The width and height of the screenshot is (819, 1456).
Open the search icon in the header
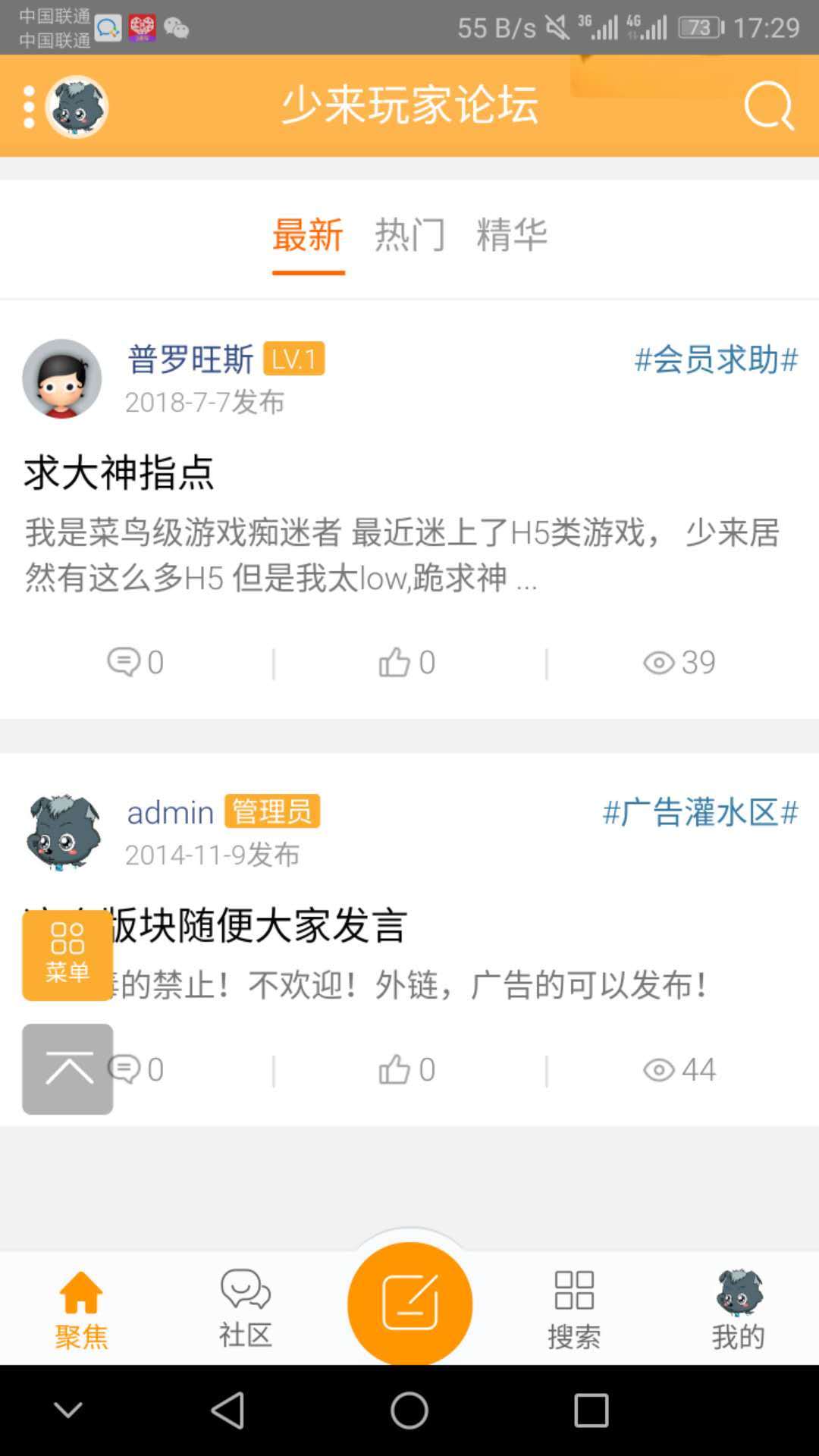tap(768, 106)
